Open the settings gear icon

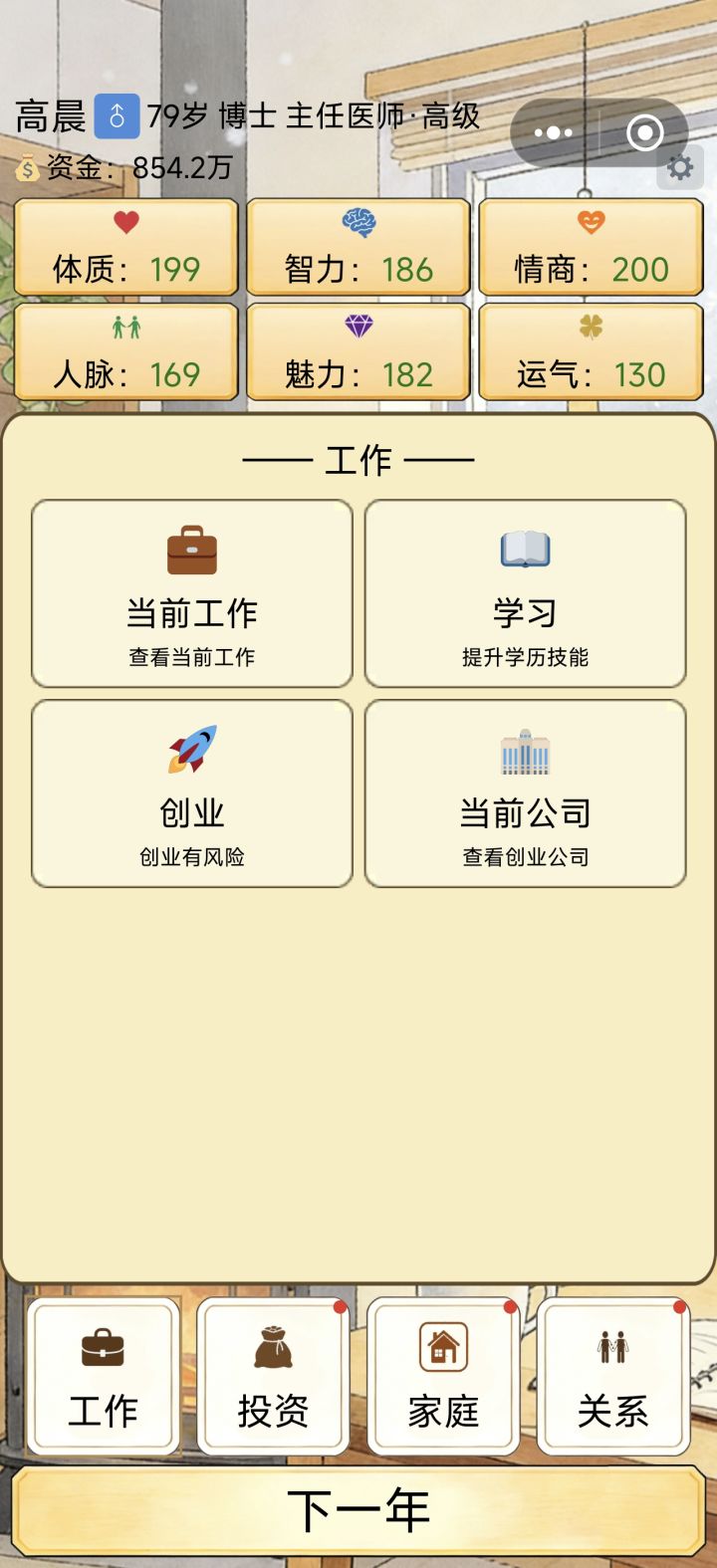(681, 166)
